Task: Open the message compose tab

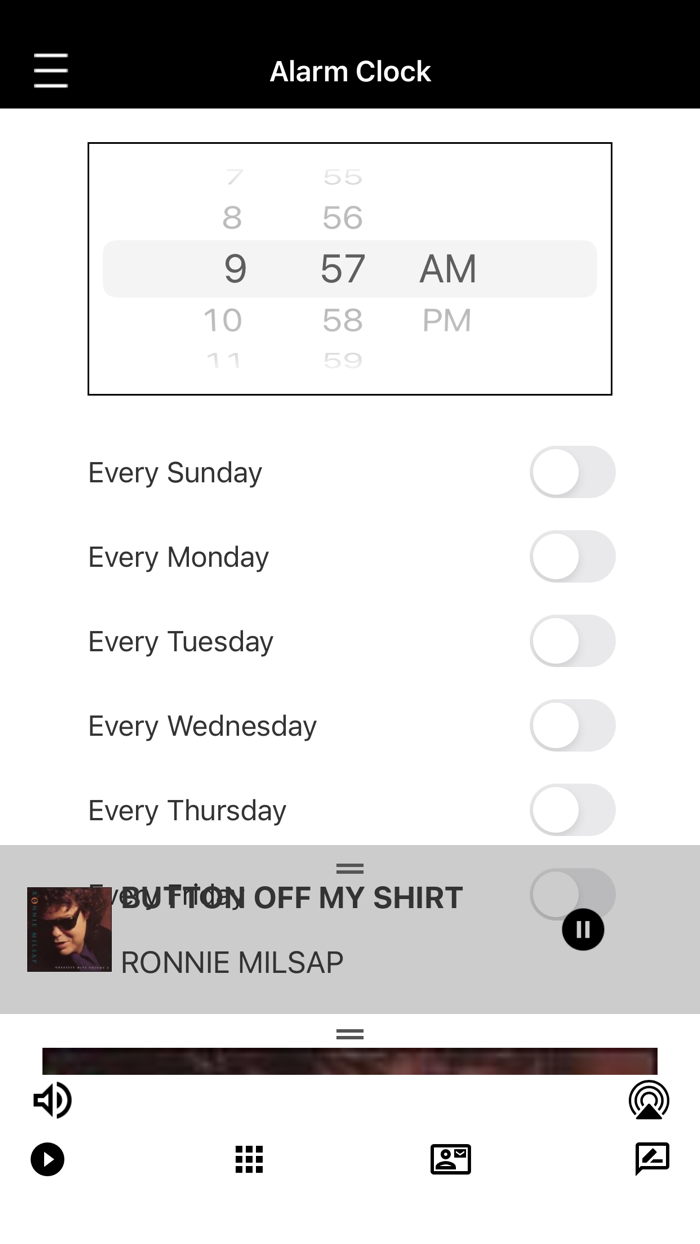Action: (652, 1159)
